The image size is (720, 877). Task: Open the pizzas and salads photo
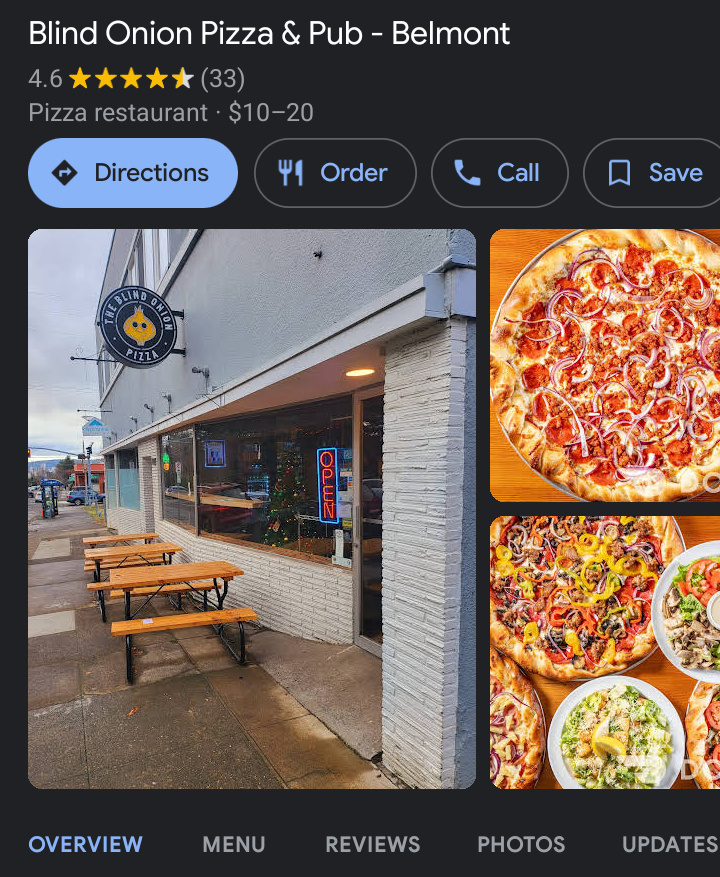pyautogui.click(x=605, y=652)
